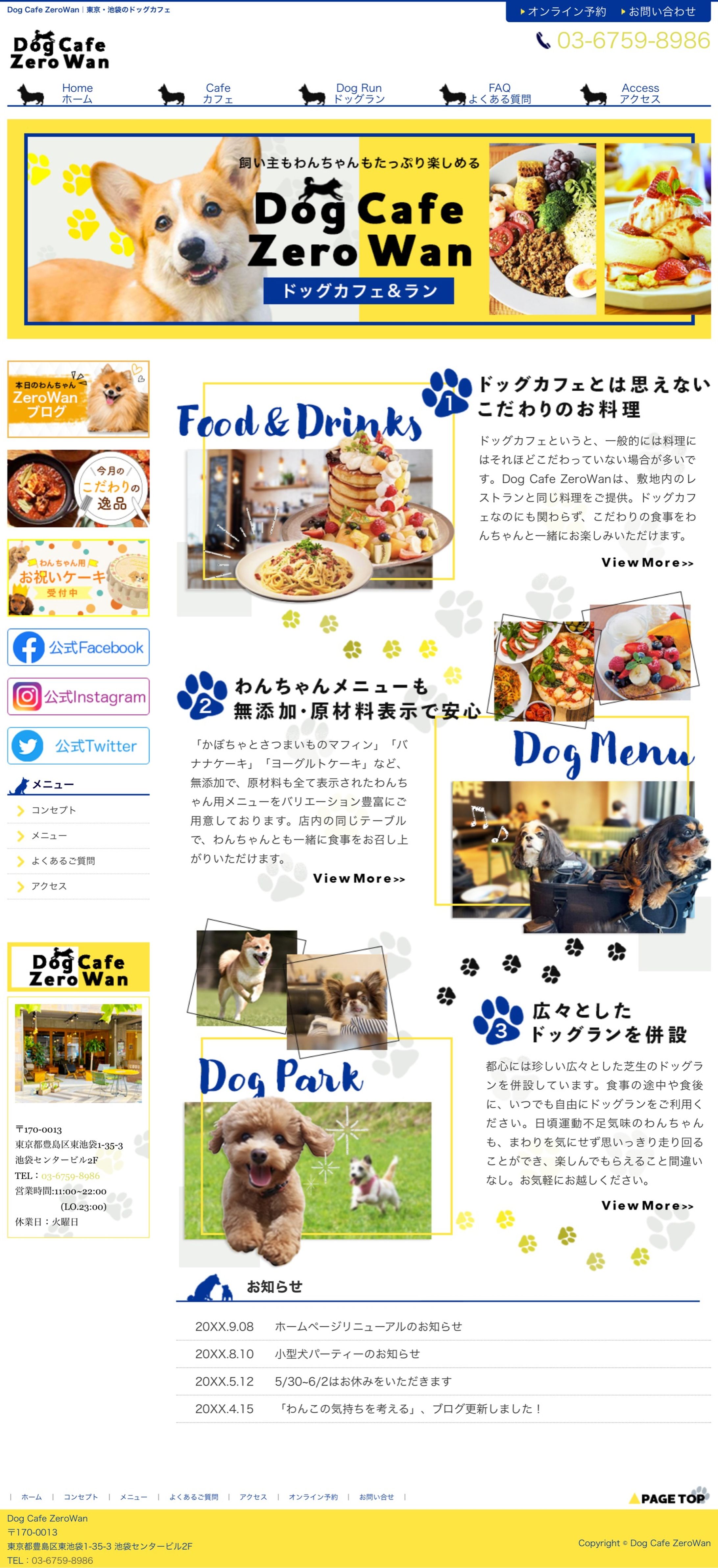
Task: Open the 公式Facebook page via the Facebook icon
Action: point(28,647)
